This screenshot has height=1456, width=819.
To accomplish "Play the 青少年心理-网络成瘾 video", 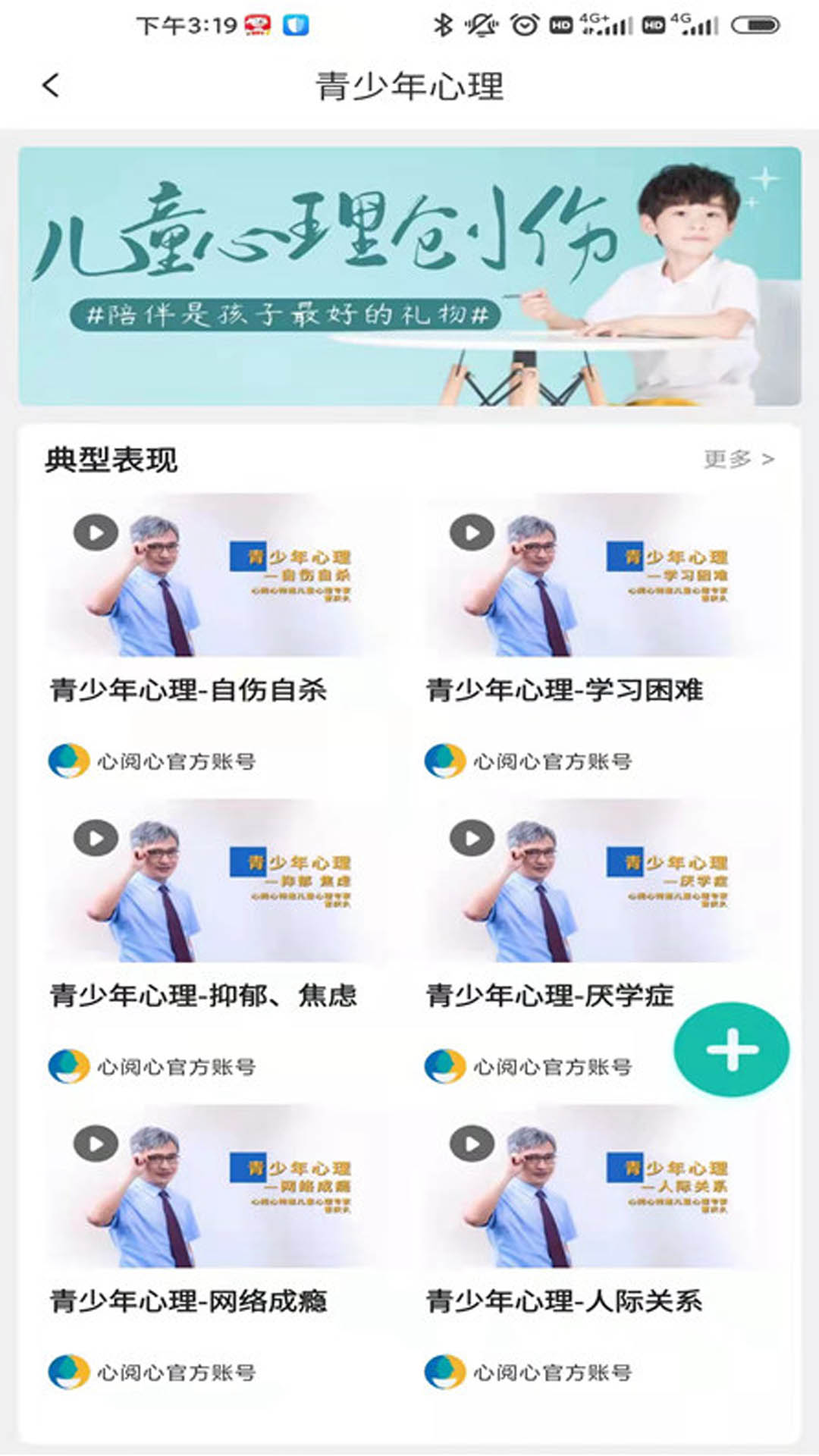I will (96, 1144).
